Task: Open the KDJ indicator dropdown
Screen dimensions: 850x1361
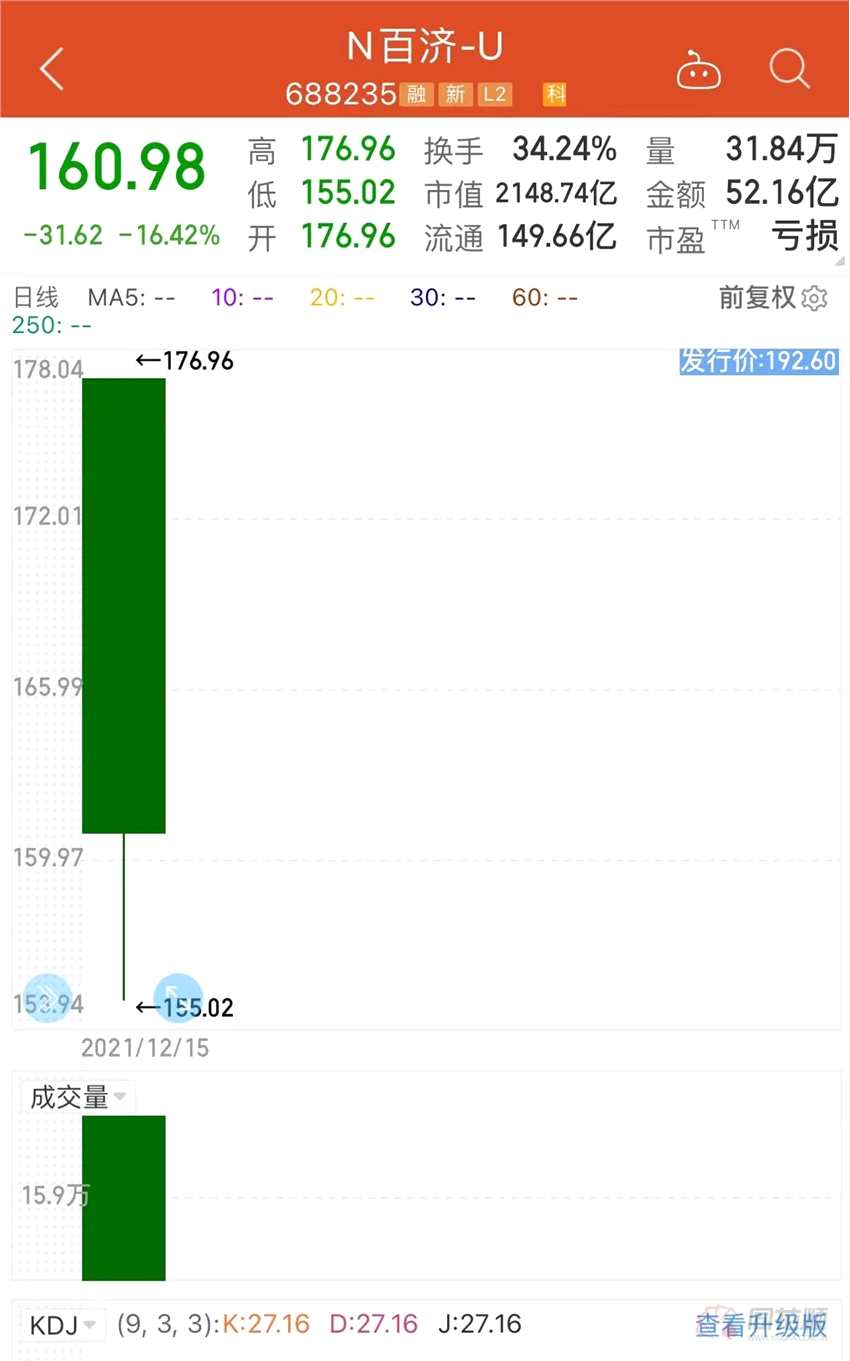Action: point(60,1323)
